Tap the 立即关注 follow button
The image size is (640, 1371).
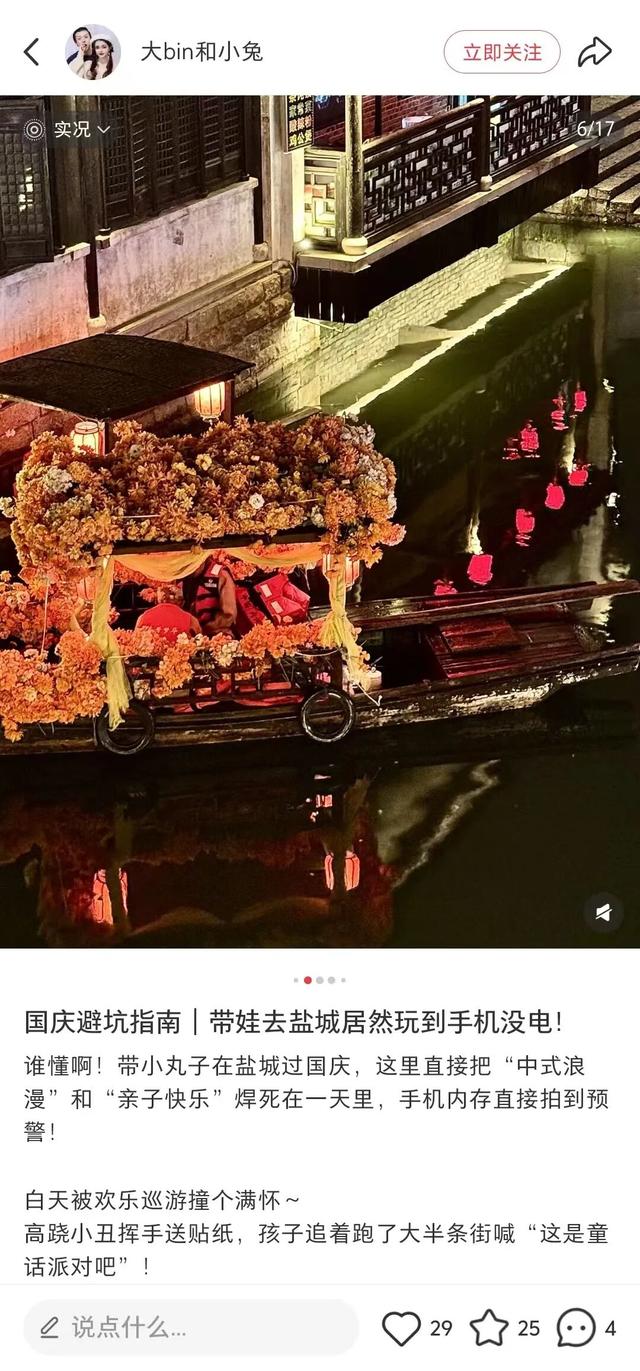point(502,52)
